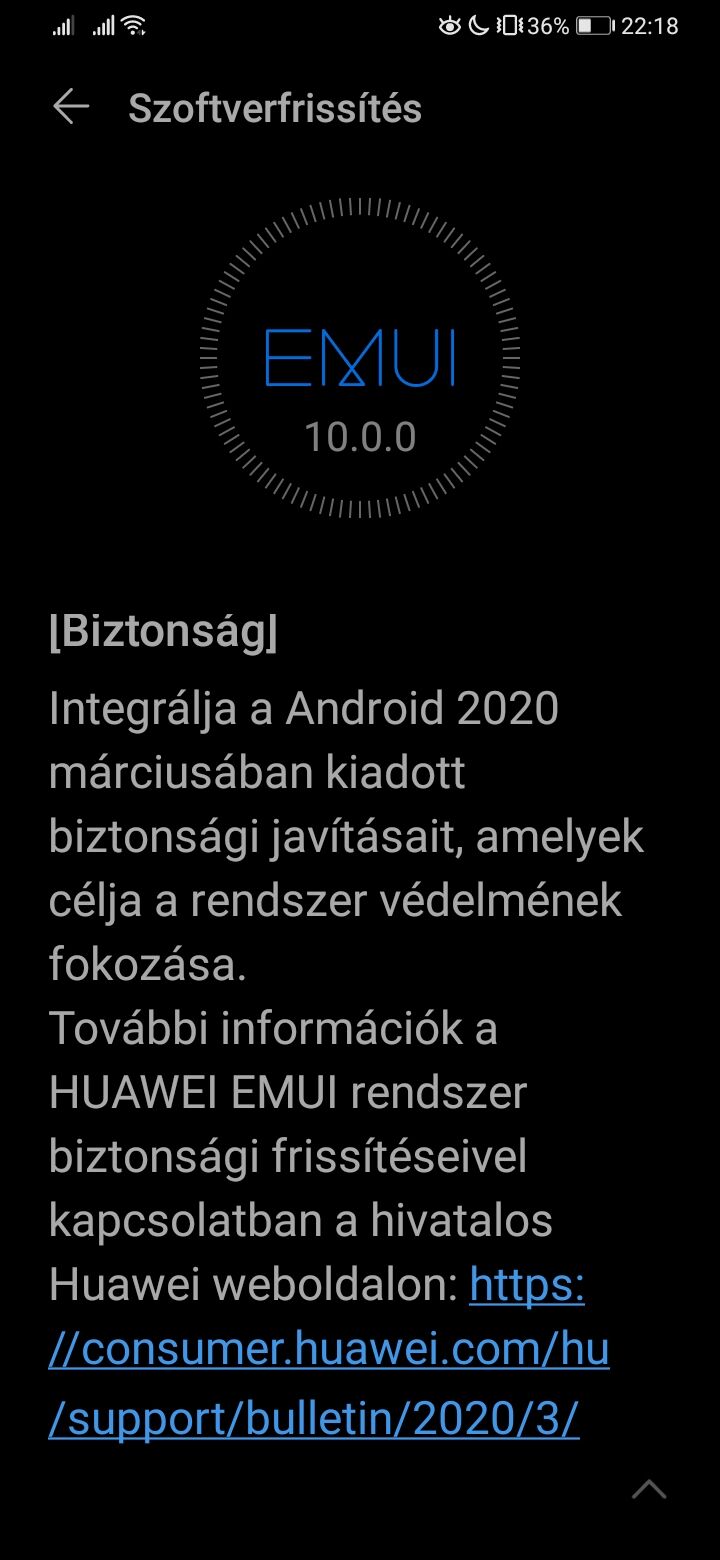720x1560 pixels.
Task: Go back from Szoftverfrissítés screen
Action: pyautogui.click(x=71, y=108)
